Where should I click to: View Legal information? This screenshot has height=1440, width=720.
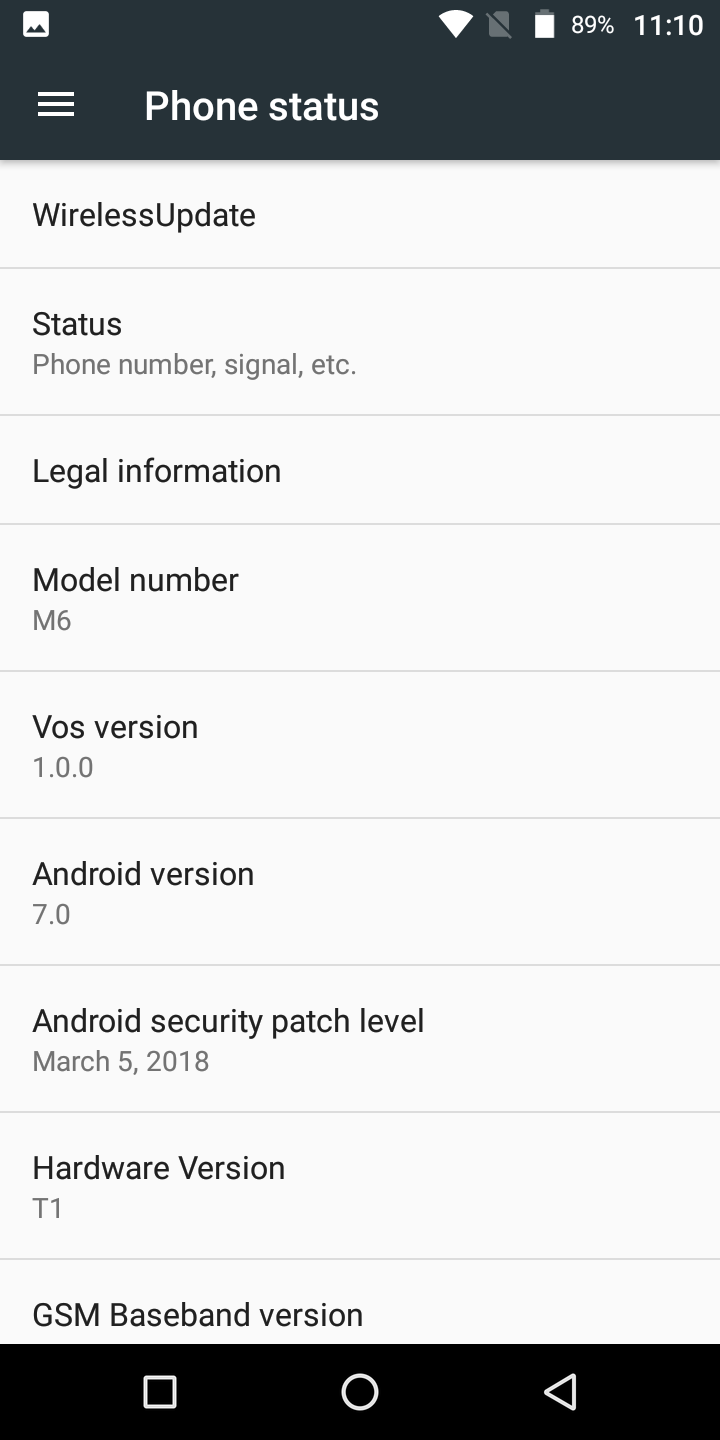coord(360,470)
